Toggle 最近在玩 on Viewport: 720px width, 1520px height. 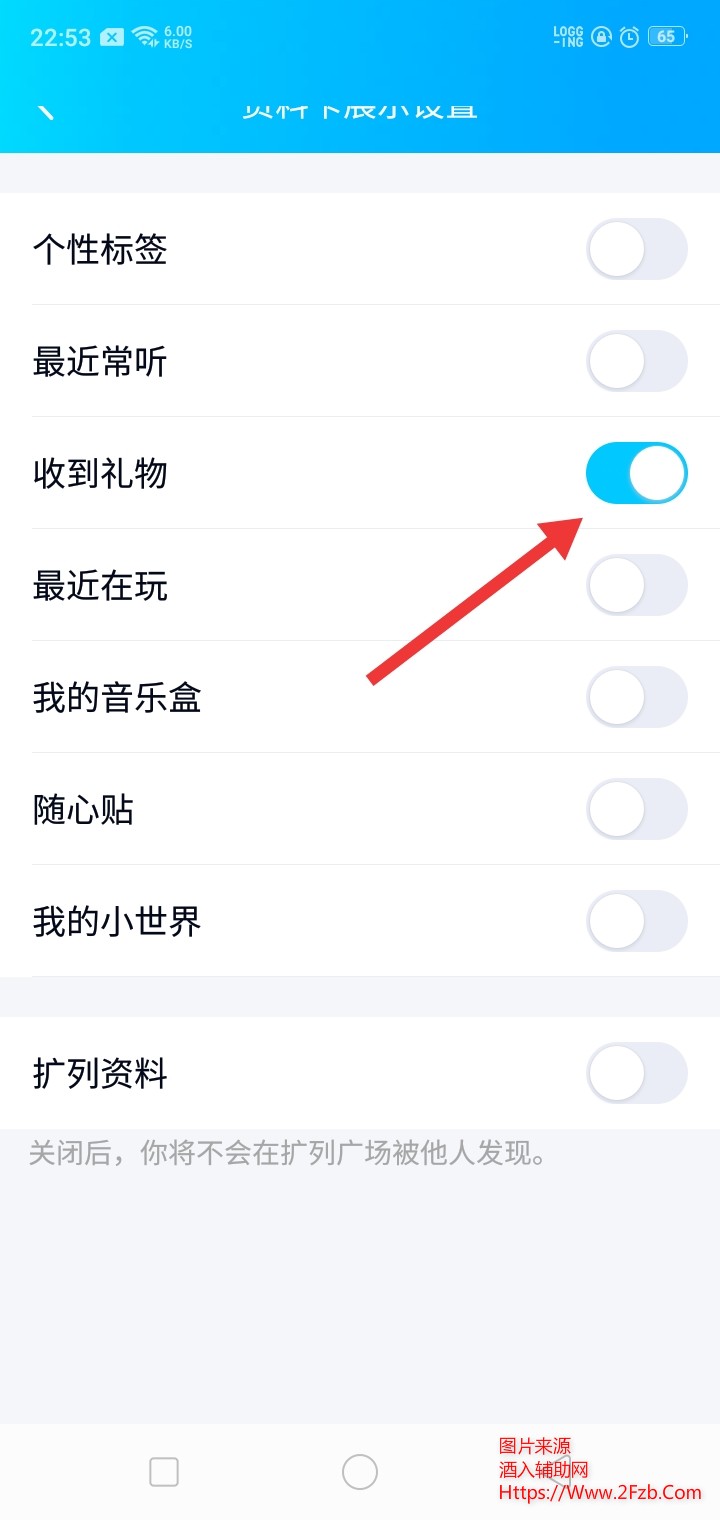(636, 585)
